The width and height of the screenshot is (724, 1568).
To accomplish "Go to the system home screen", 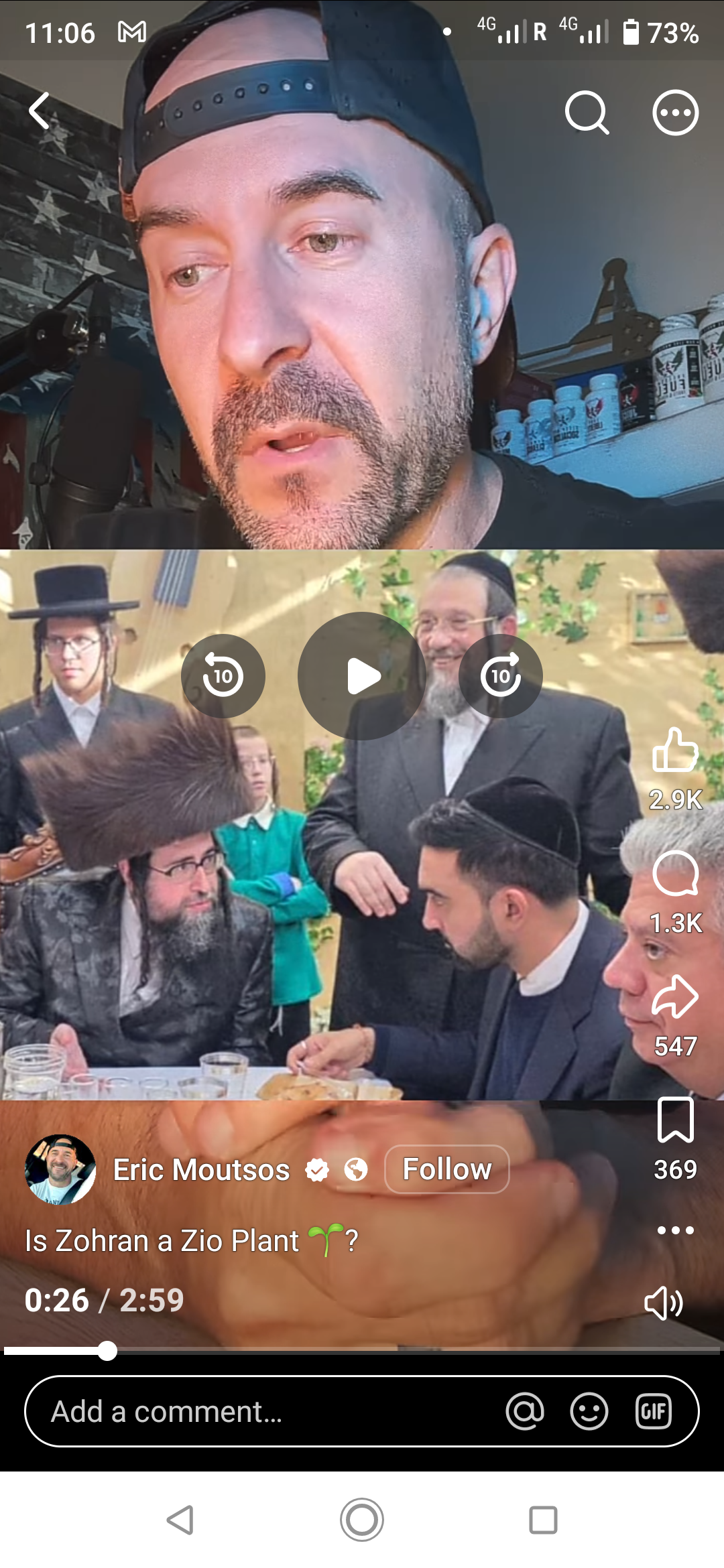I will point(362,1520).
